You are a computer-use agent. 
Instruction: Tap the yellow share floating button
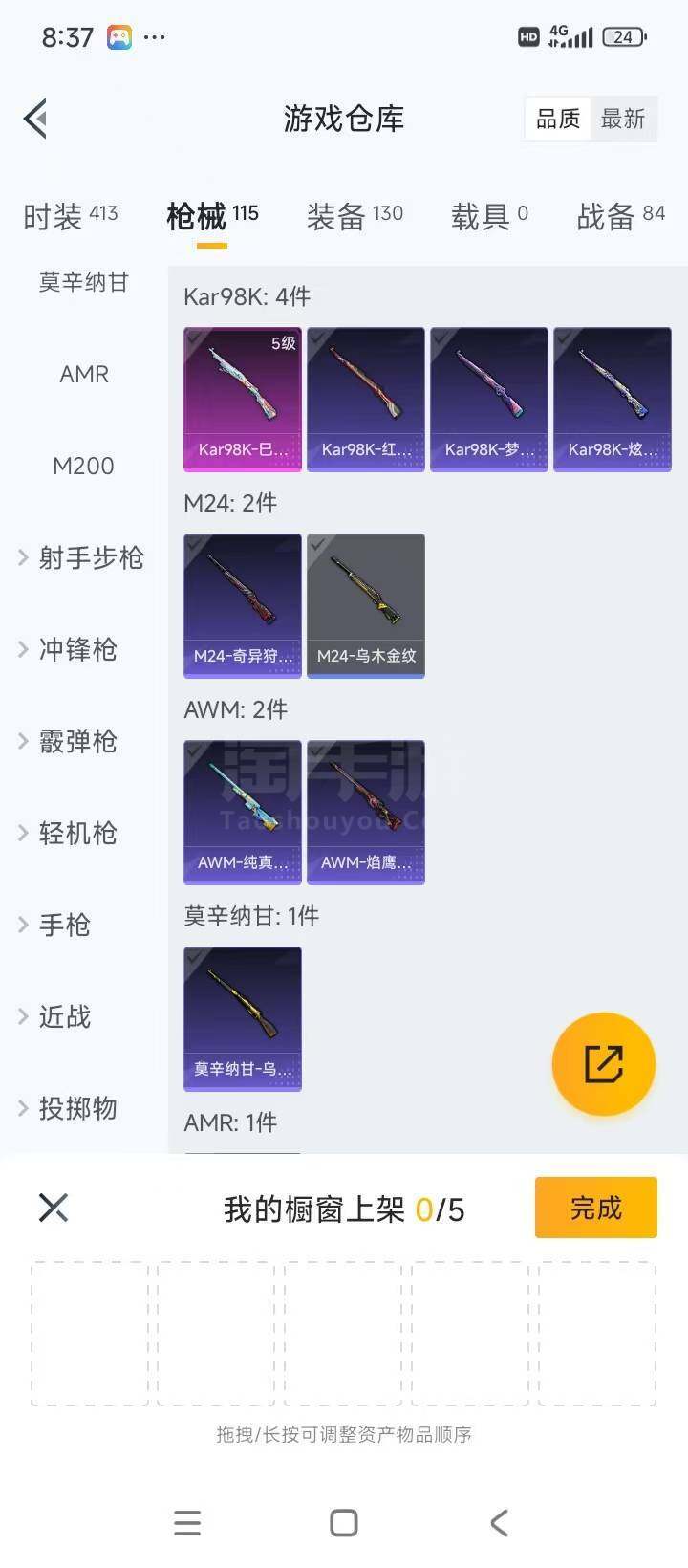click(603, 1063)
